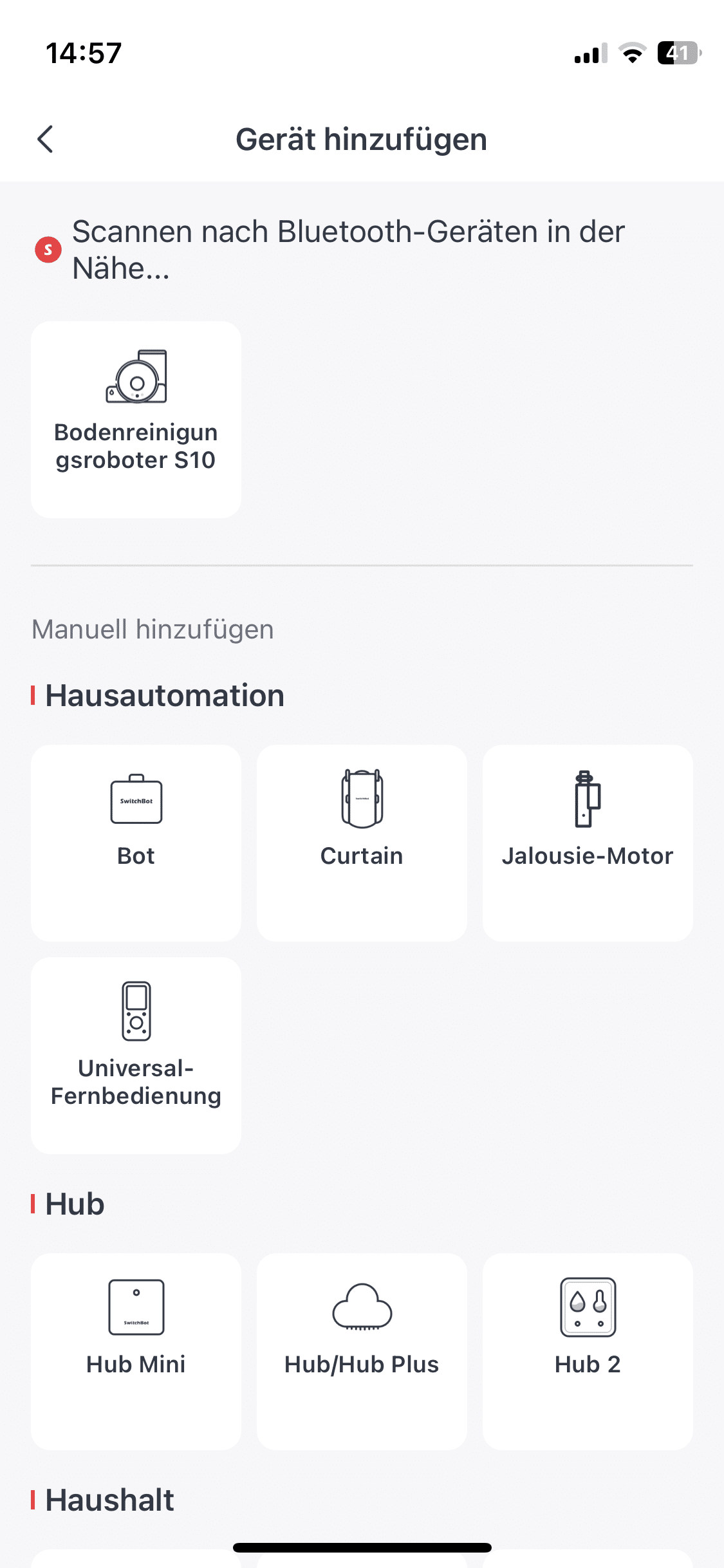This screenshot has height=1568, width=724.
Task: Choose the Curtain device card
Action: point(362,842)
